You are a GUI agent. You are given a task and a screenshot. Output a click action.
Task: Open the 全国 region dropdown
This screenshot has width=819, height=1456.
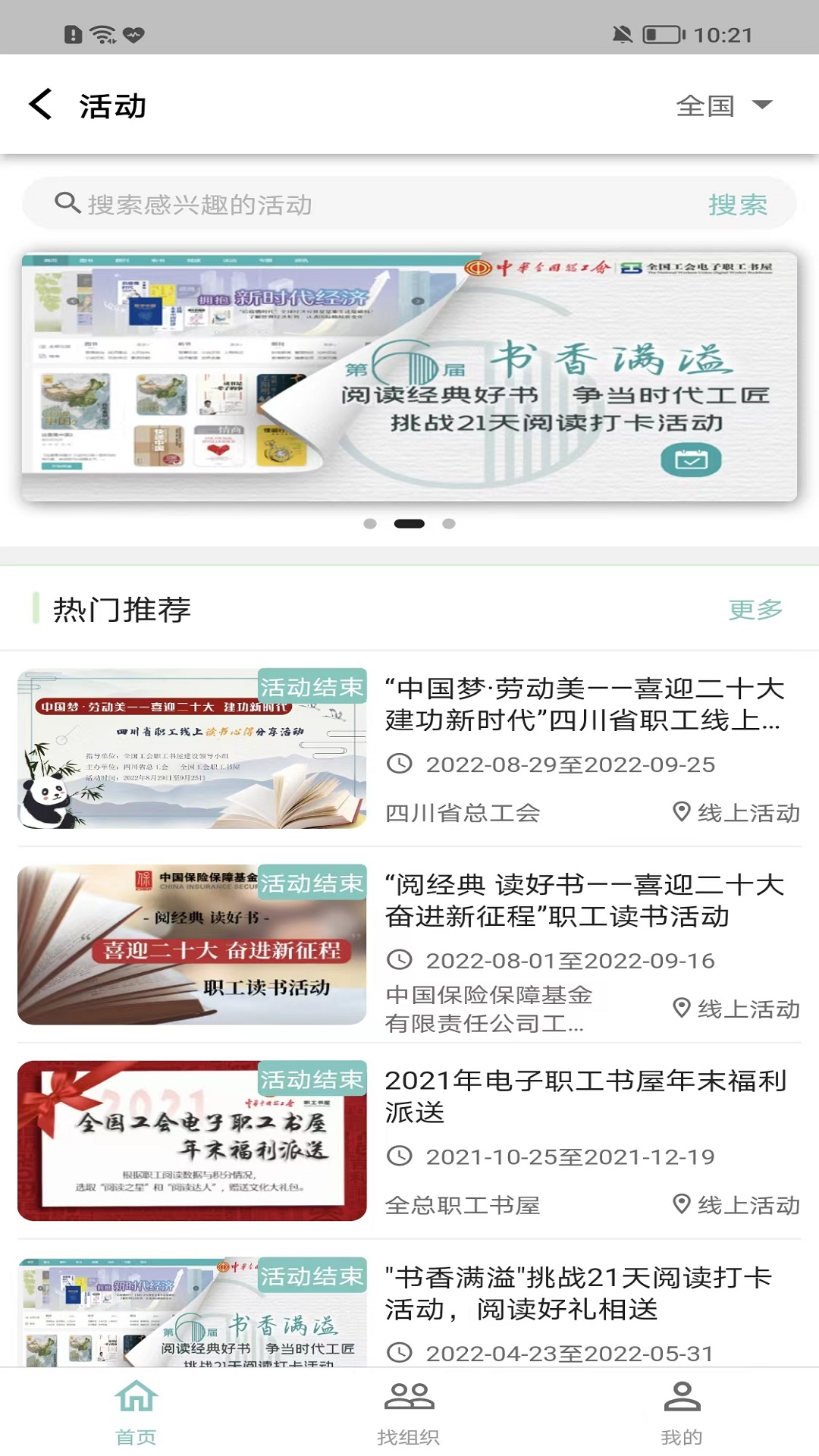tap(723, 105)
